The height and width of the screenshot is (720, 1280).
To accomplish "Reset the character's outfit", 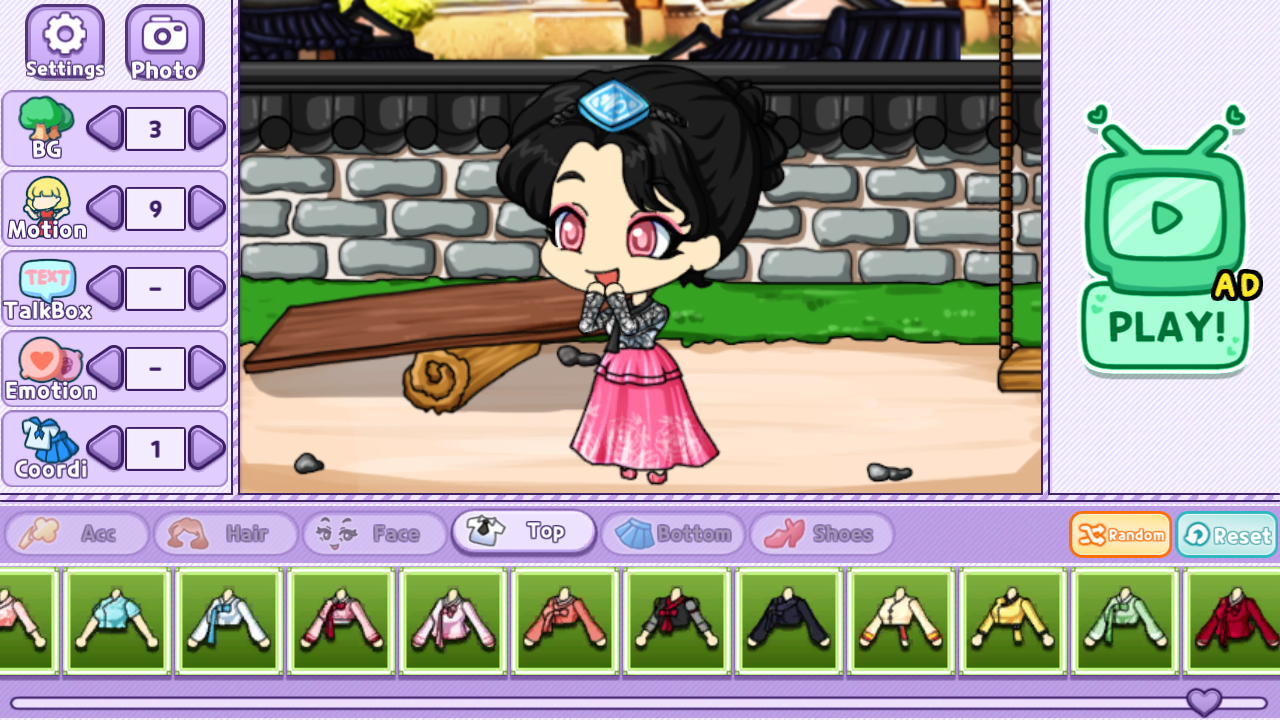I will pyautogui.click(x=1227, y=535).
